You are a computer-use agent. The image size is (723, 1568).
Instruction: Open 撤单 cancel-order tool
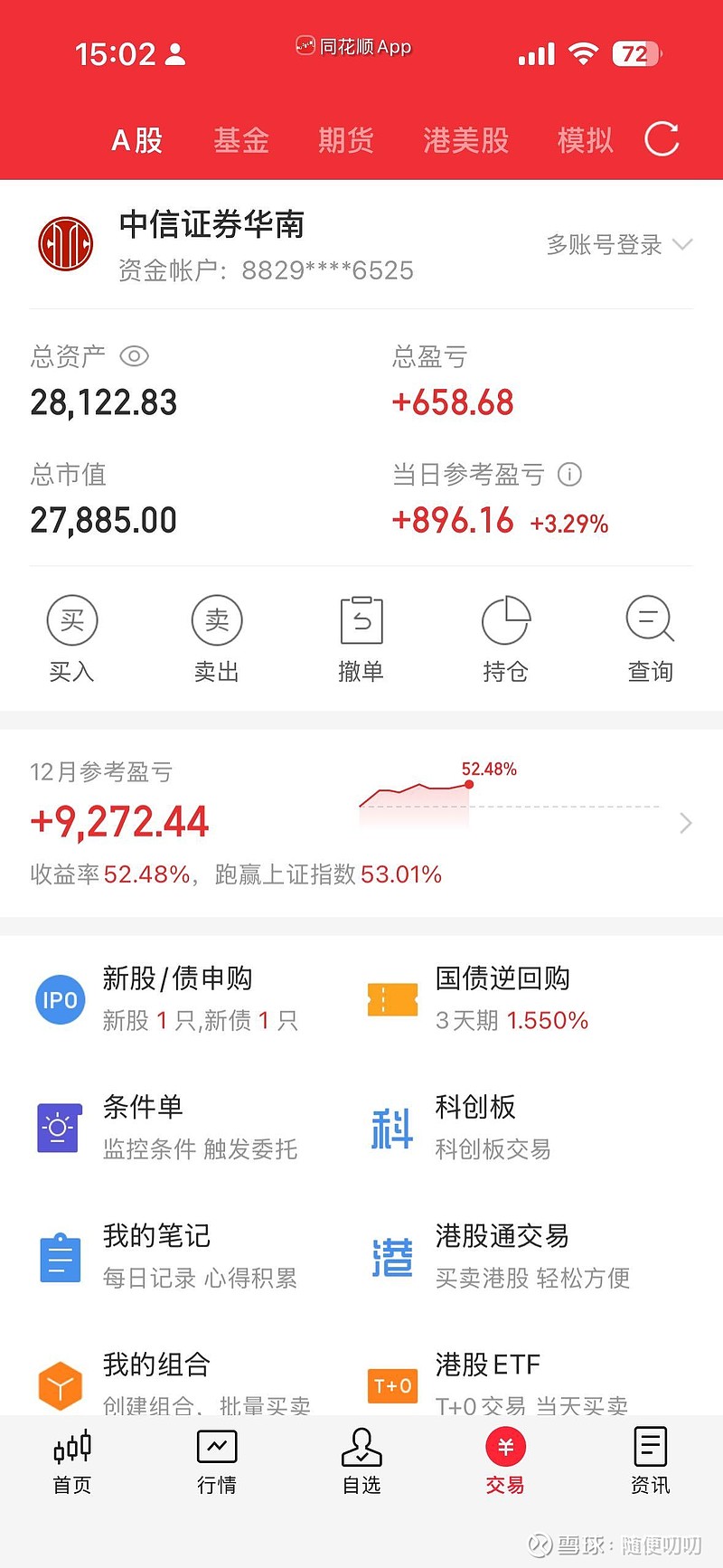pyautogui.click(x=361, y=620)
